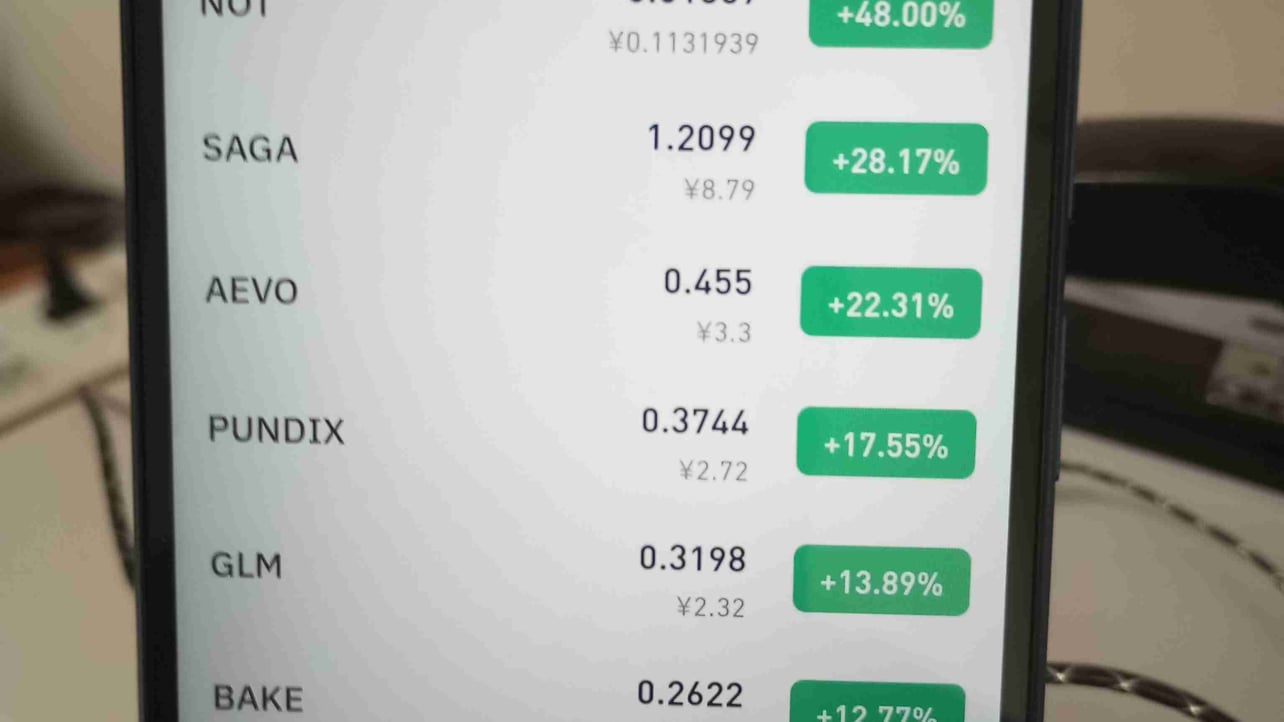Select the GLM listing
This screenshot has width=1284, height=722.
[246, 566]
